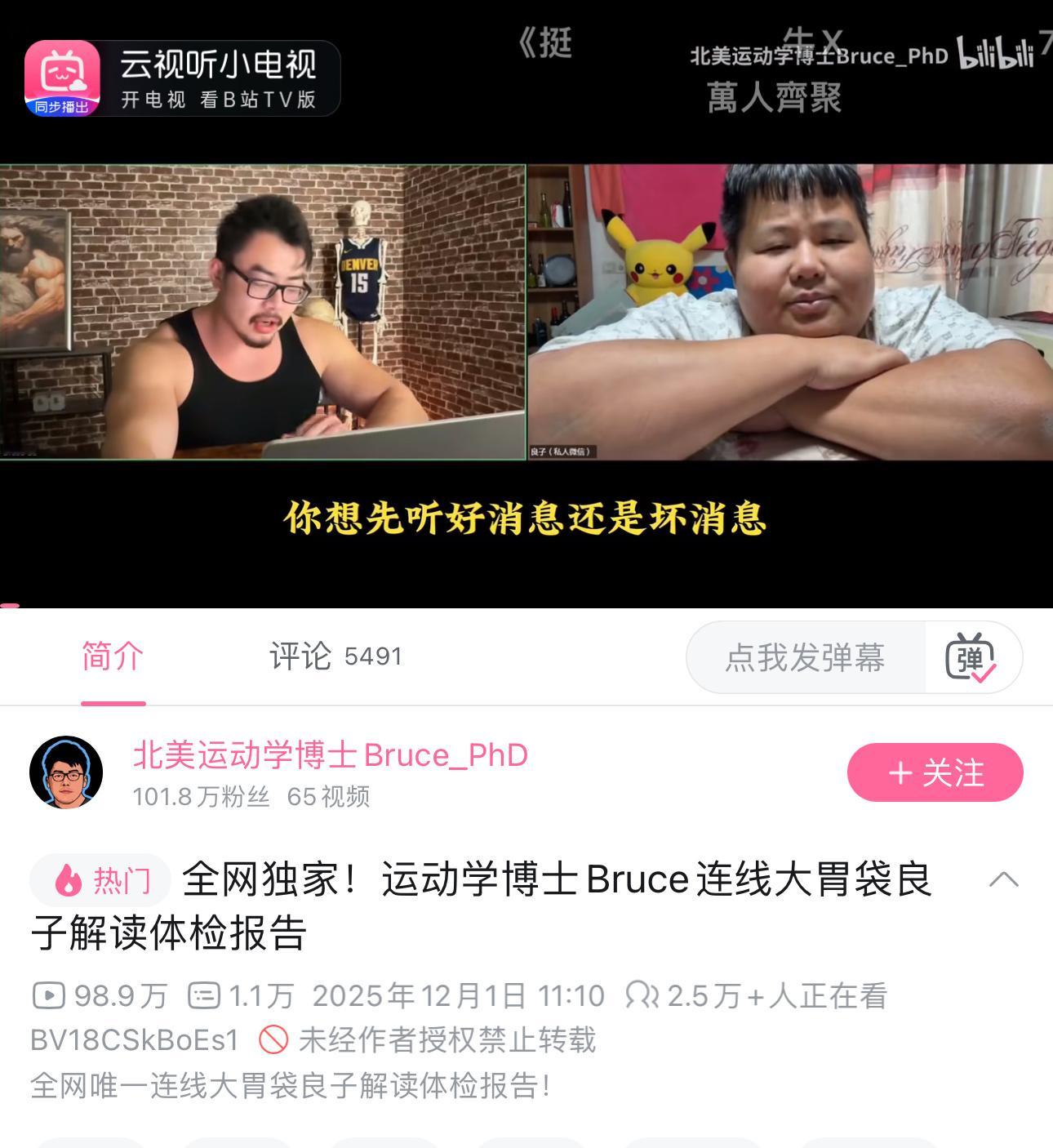Viewport: 1053px width, 1148px height.
Task: Click the video progress indicator below the player
Action: pos(8,606)
